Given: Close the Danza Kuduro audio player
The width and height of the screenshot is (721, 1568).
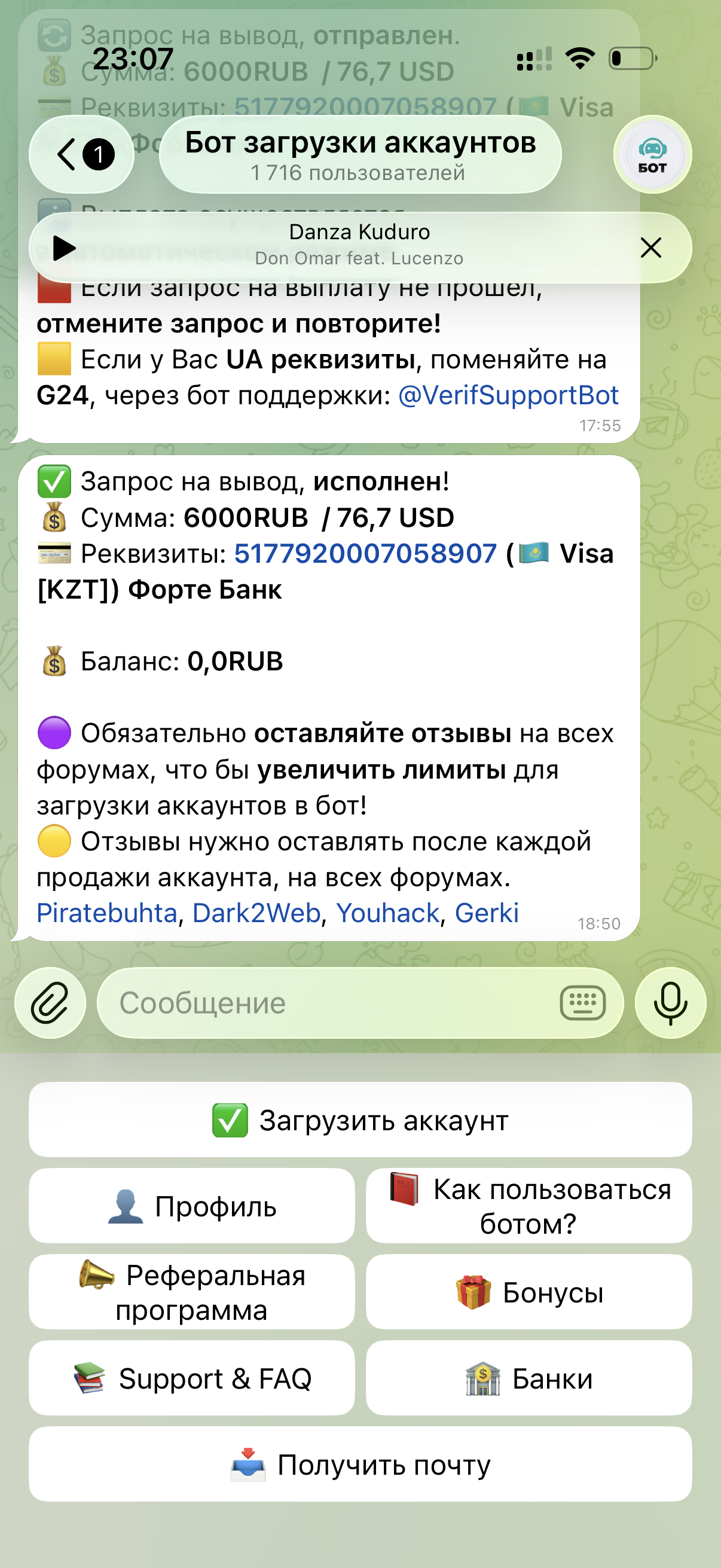Looking at the screenshot, I should (650, 248).
